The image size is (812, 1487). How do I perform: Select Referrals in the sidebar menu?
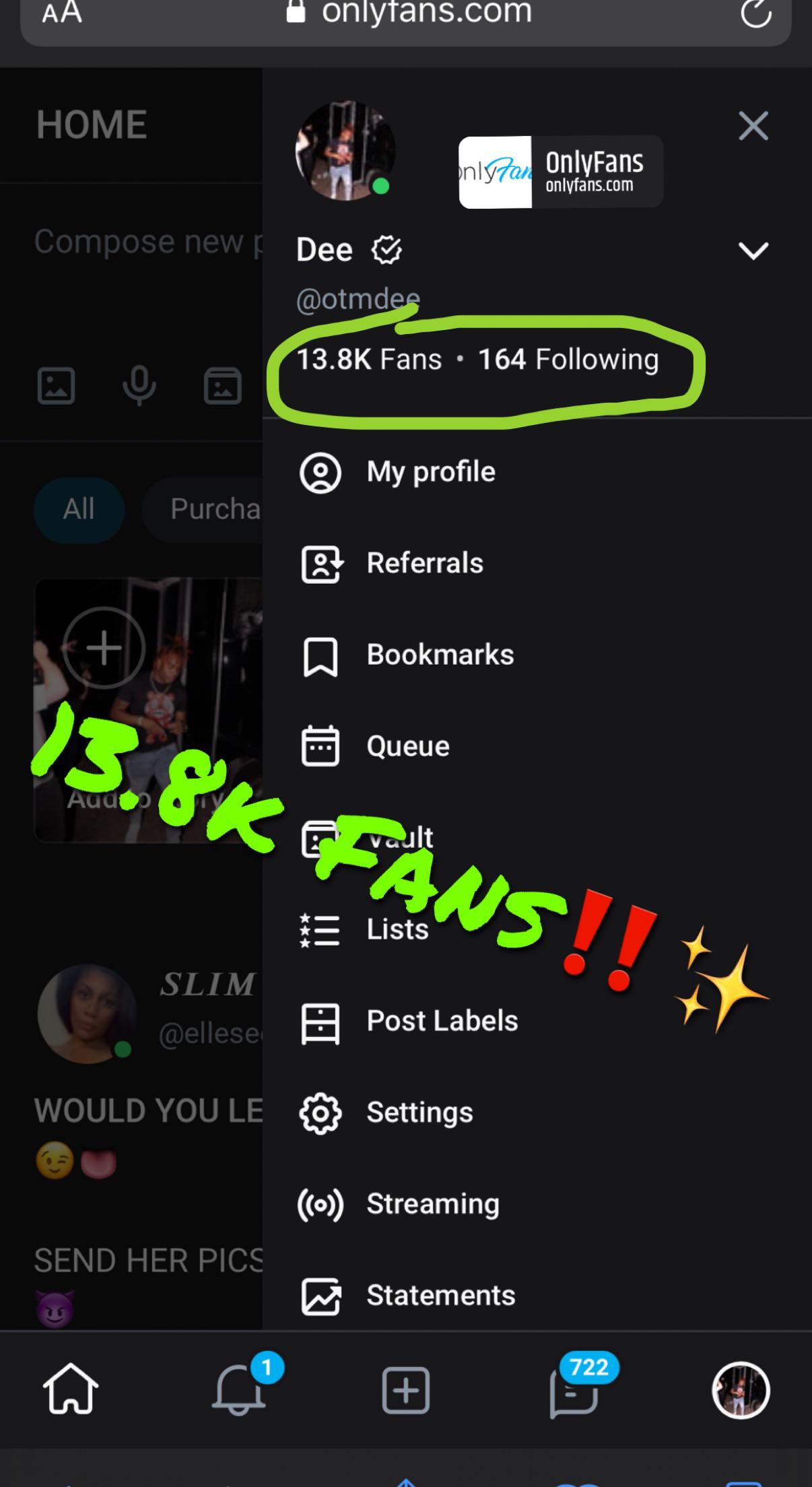click(425, 564)
